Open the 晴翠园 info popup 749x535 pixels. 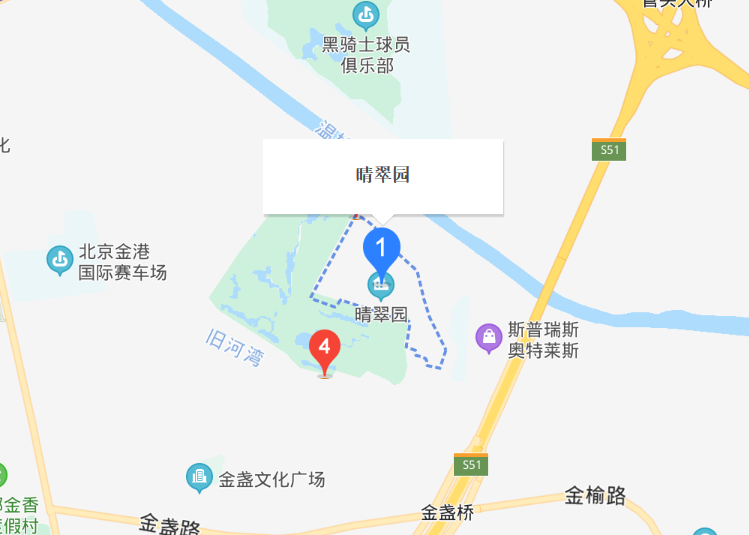[x=382, y=176]
